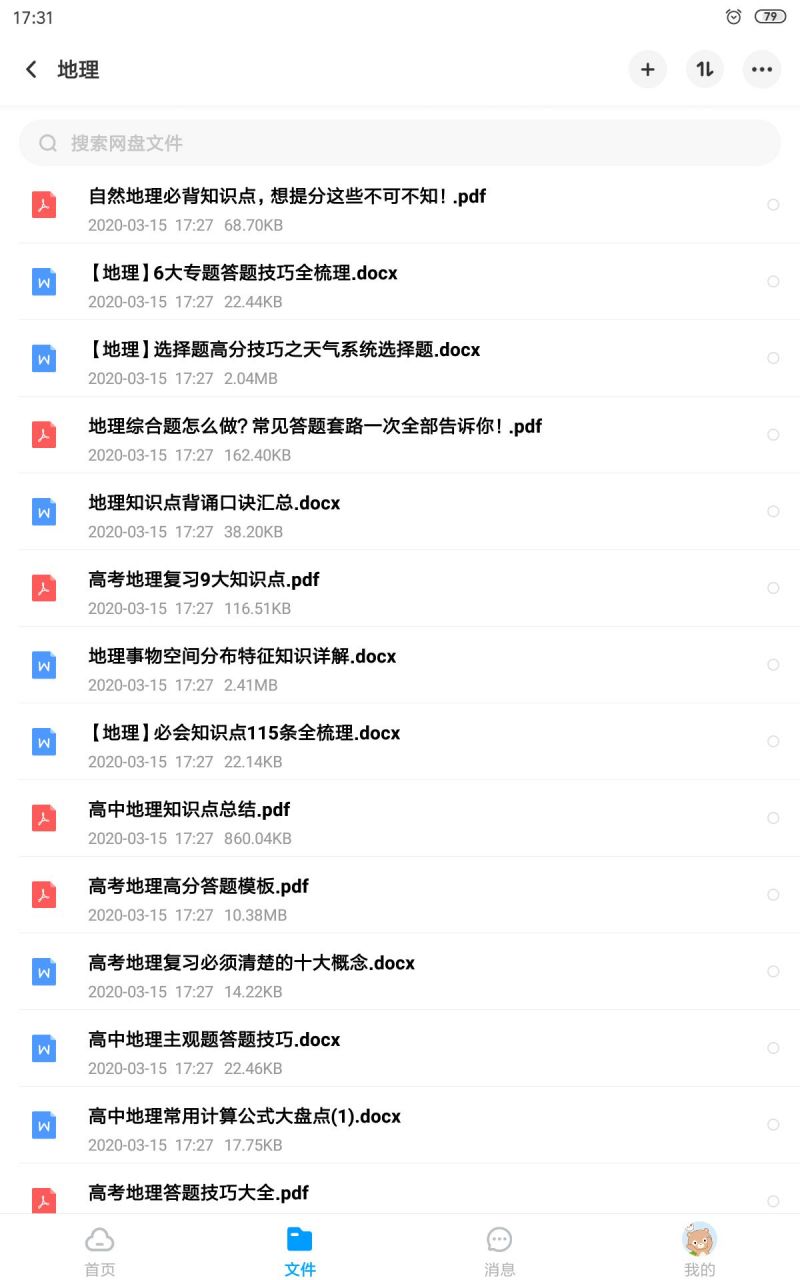
Task: Open 高中地理主观题答题技巧.docx
Action: [x=400, y=1048]
